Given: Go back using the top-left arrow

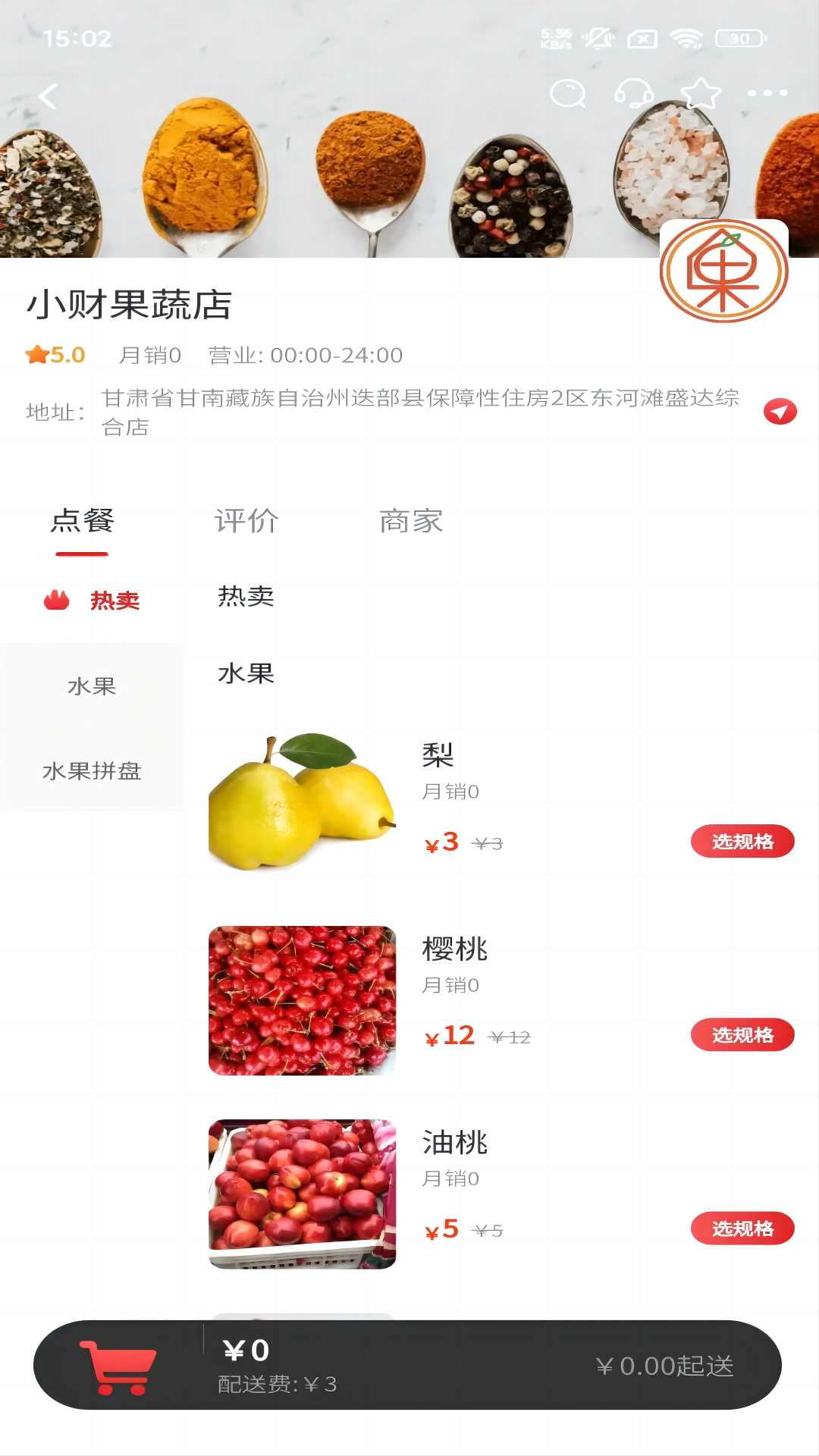Looking at the screenshot, I should click(49, 96).
